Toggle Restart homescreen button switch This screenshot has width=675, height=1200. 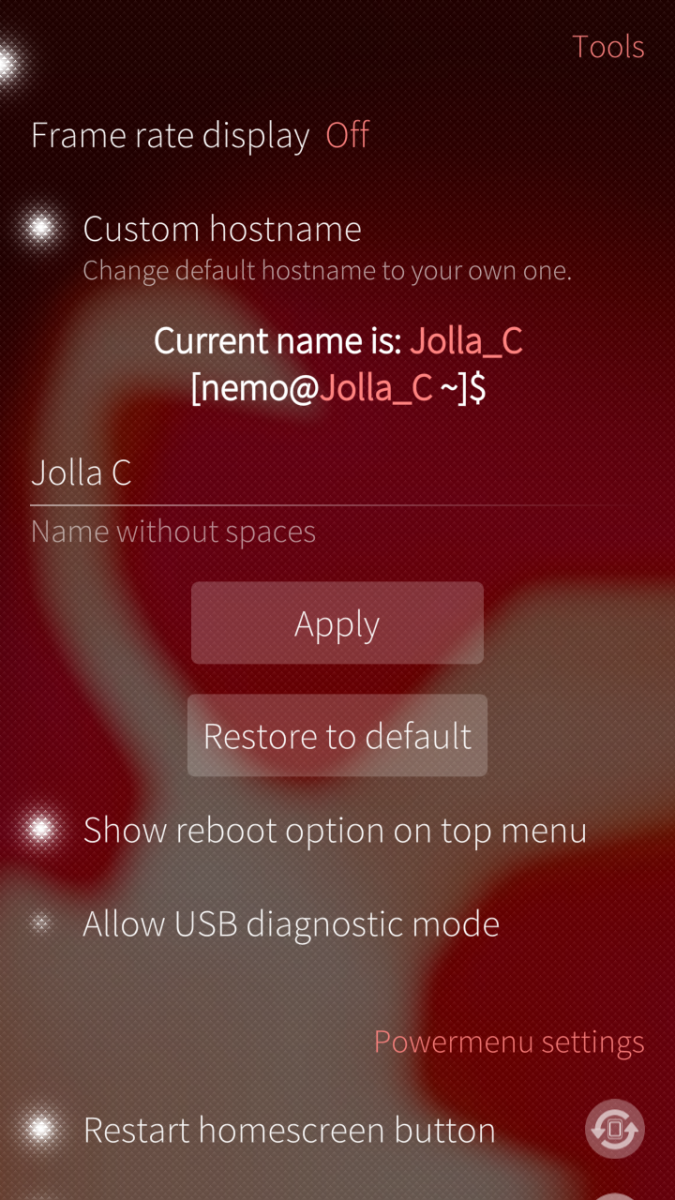coord(41,1130)
